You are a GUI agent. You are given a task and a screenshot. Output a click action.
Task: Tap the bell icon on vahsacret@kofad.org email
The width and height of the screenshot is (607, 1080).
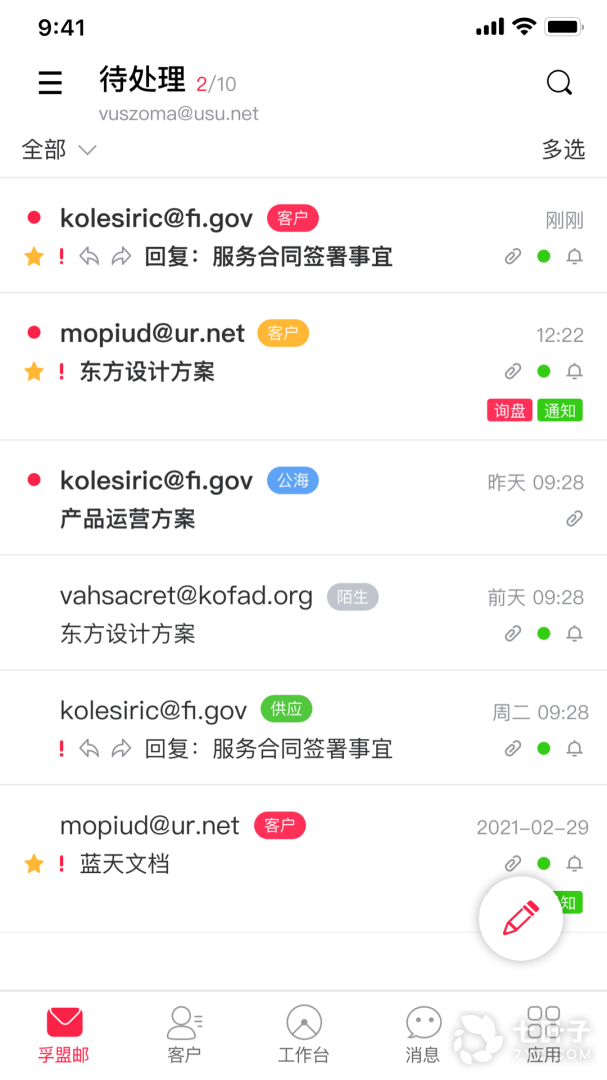575,634
